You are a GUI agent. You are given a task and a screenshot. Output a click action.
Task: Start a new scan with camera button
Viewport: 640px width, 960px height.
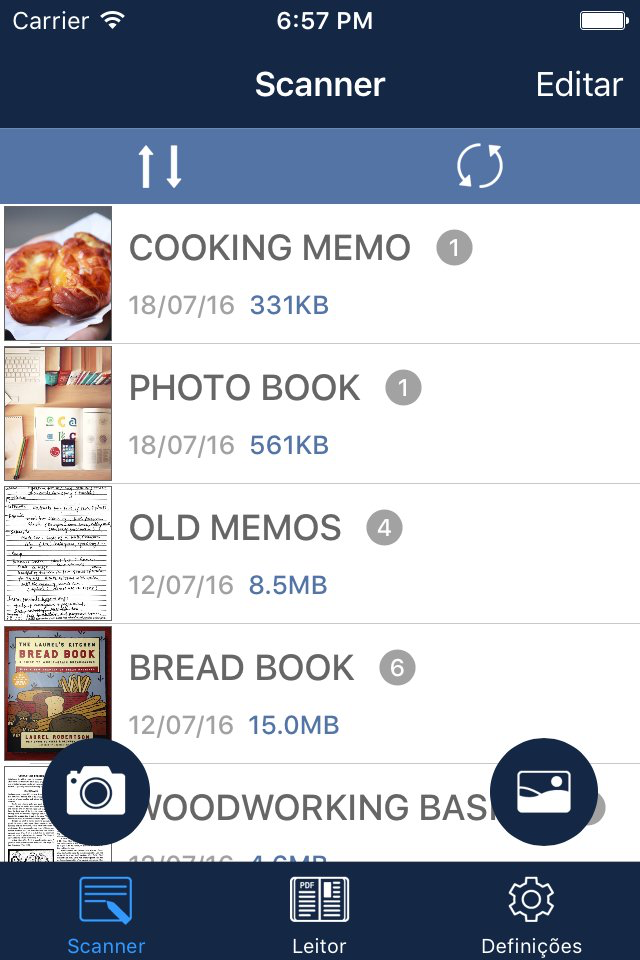coord(96,792)
